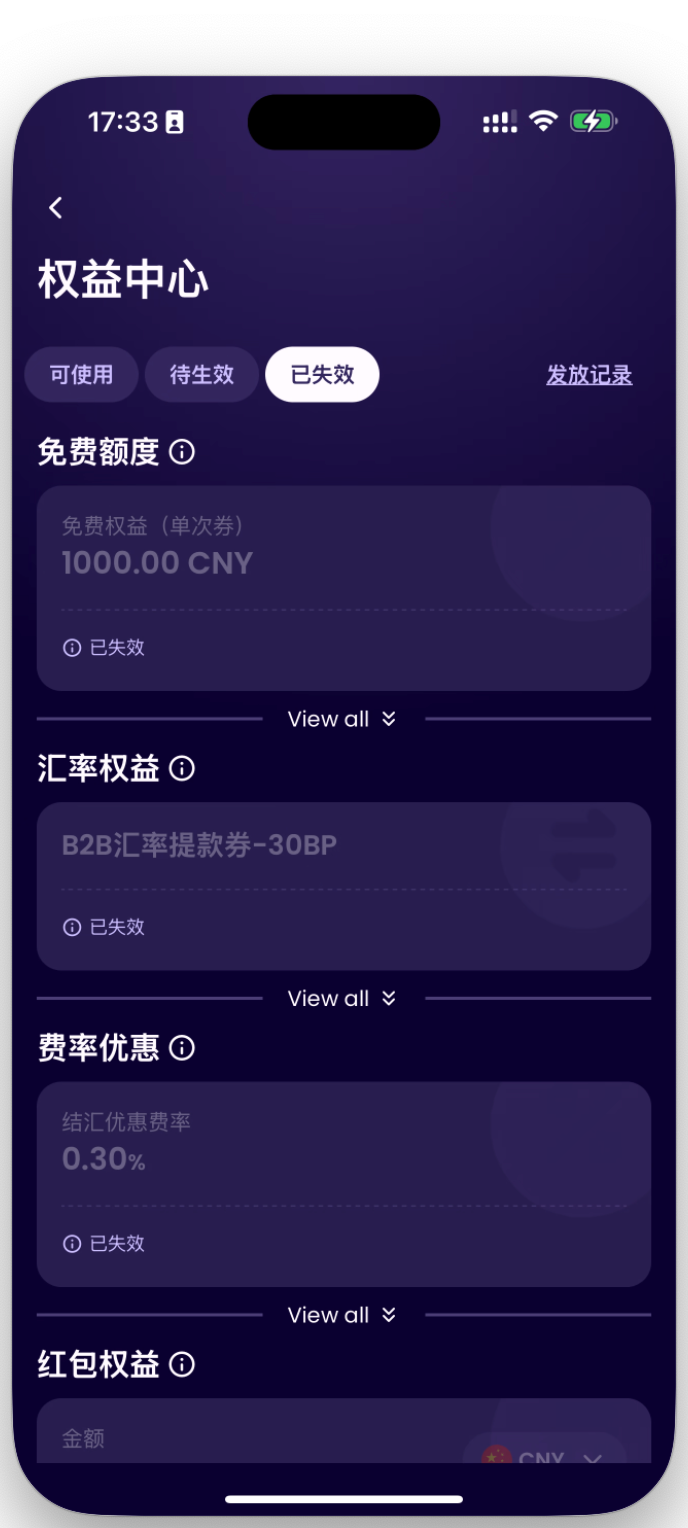Image resolution: width=688 pixels, height=1528 pixels.
Task: Expand View all under 费率优惠
Action: pos(342,1315)
